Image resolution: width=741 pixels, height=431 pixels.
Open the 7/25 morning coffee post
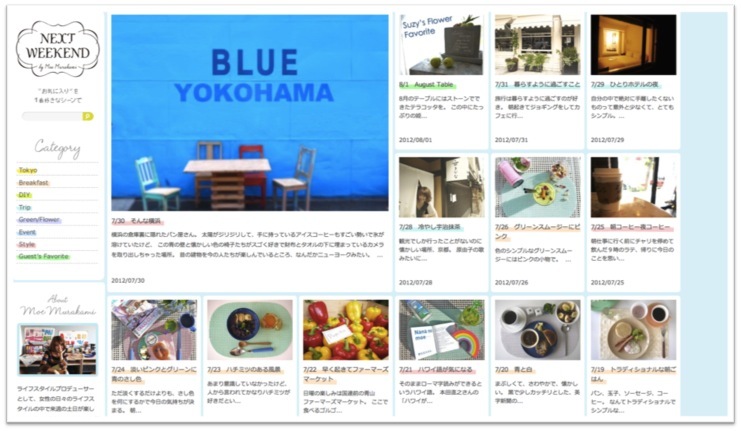tap(632, 187)
